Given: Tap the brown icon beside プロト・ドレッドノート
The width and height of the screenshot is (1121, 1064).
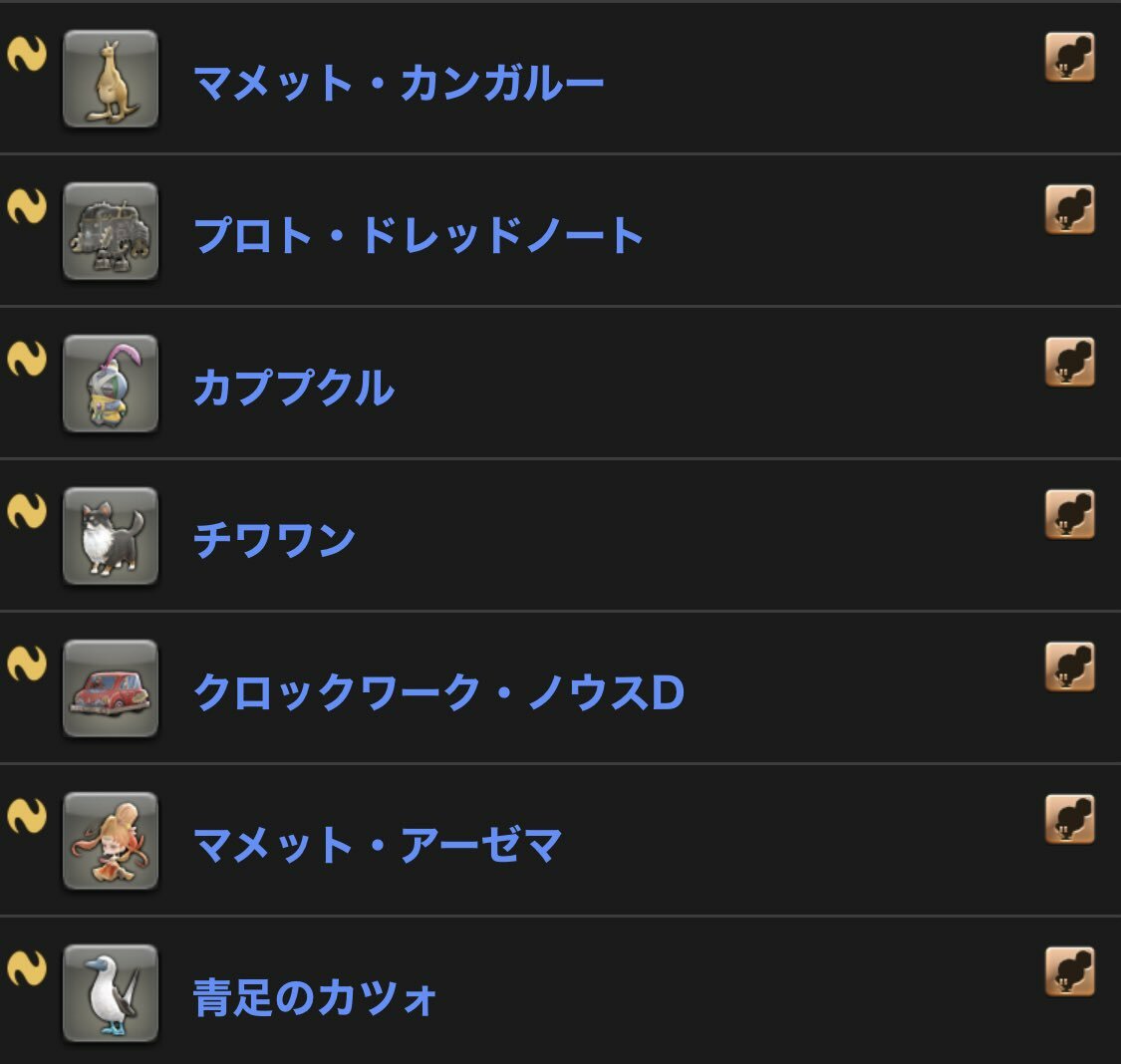Looking at the screenshot, I should click(x=1069, y=209).
